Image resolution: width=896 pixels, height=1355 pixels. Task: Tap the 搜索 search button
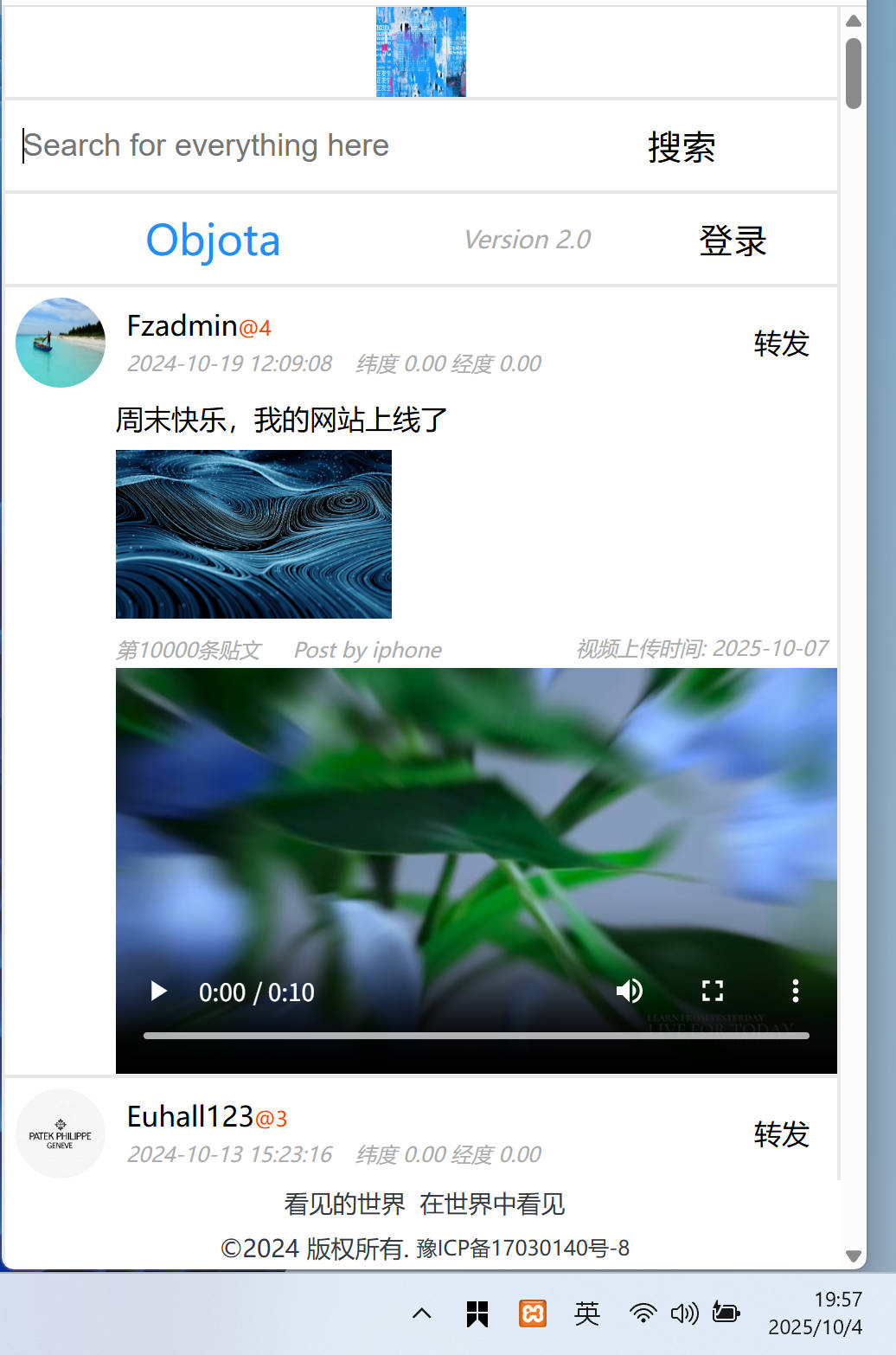coord(682,147)
